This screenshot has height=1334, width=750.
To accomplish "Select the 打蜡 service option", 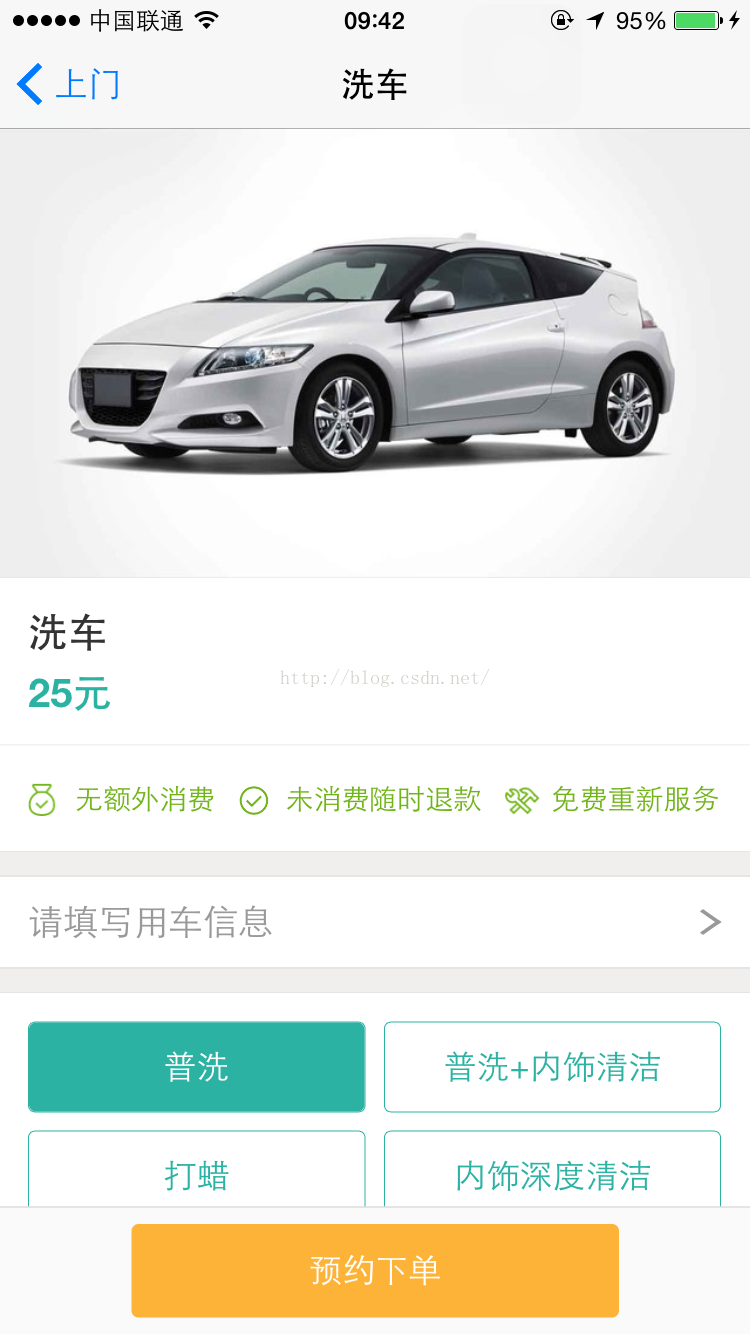I will pyautogui.click(x=197, y=1169).
